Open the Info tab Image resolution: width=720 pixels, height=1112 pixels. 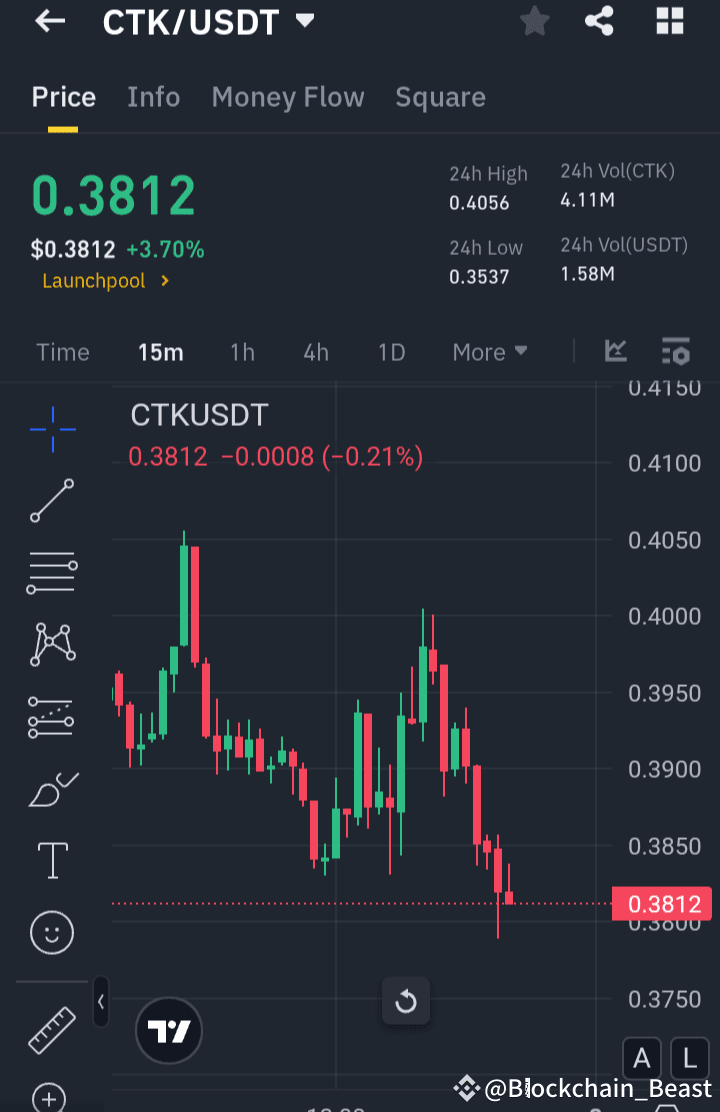click(x=153, y=96)
